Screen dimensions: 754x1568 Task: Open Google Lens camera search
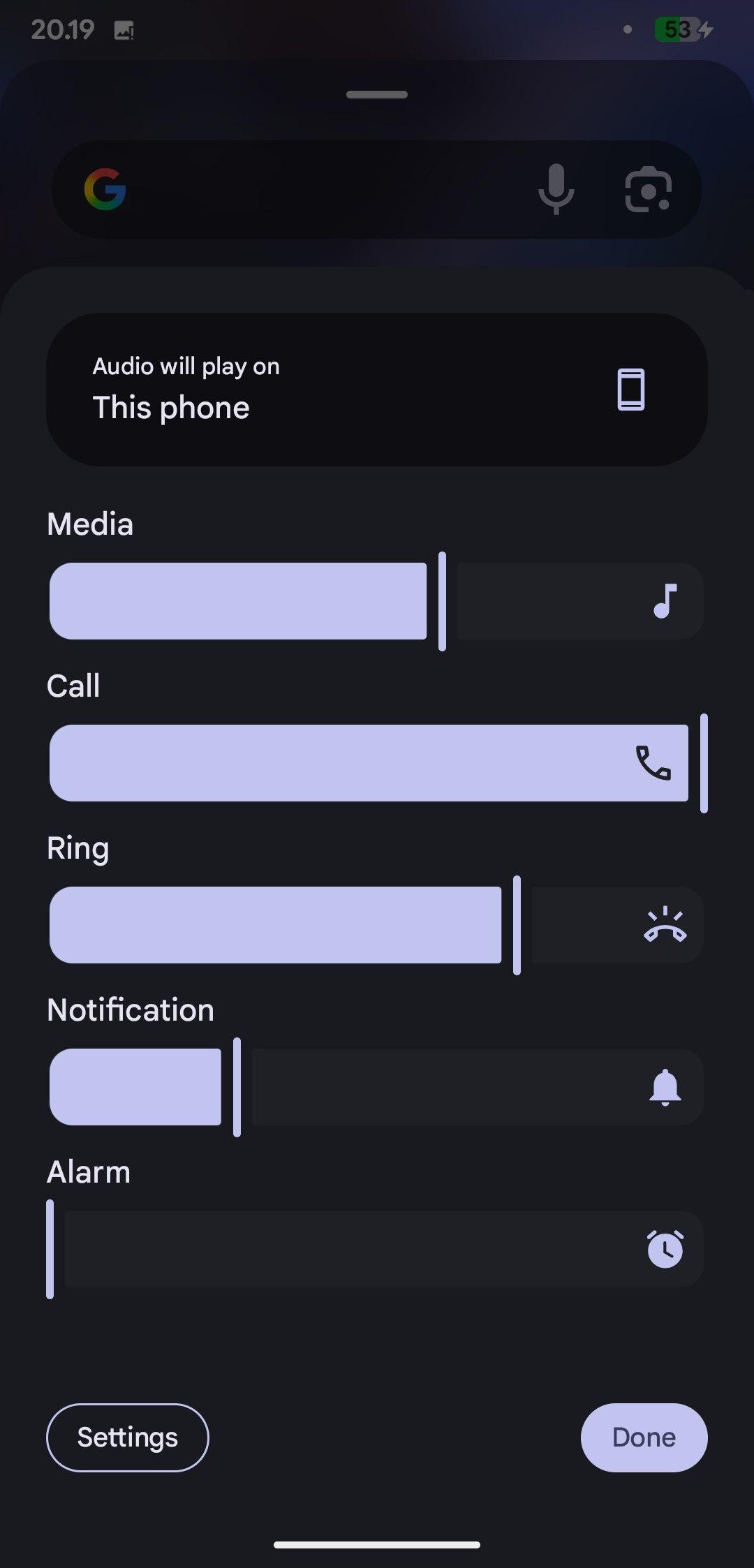pos(648,189)
